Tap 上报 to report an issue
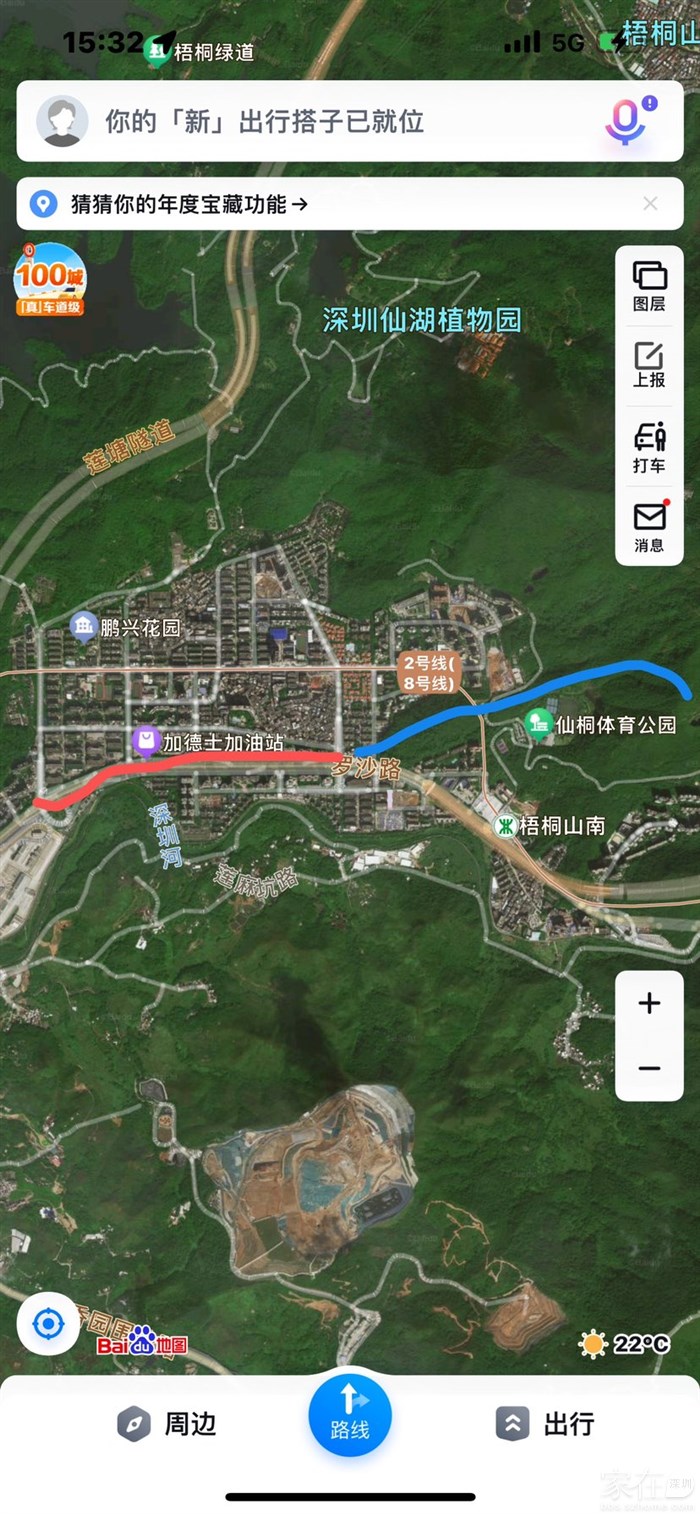This screenshot has width=700, height=1514. tap(649, 365)
